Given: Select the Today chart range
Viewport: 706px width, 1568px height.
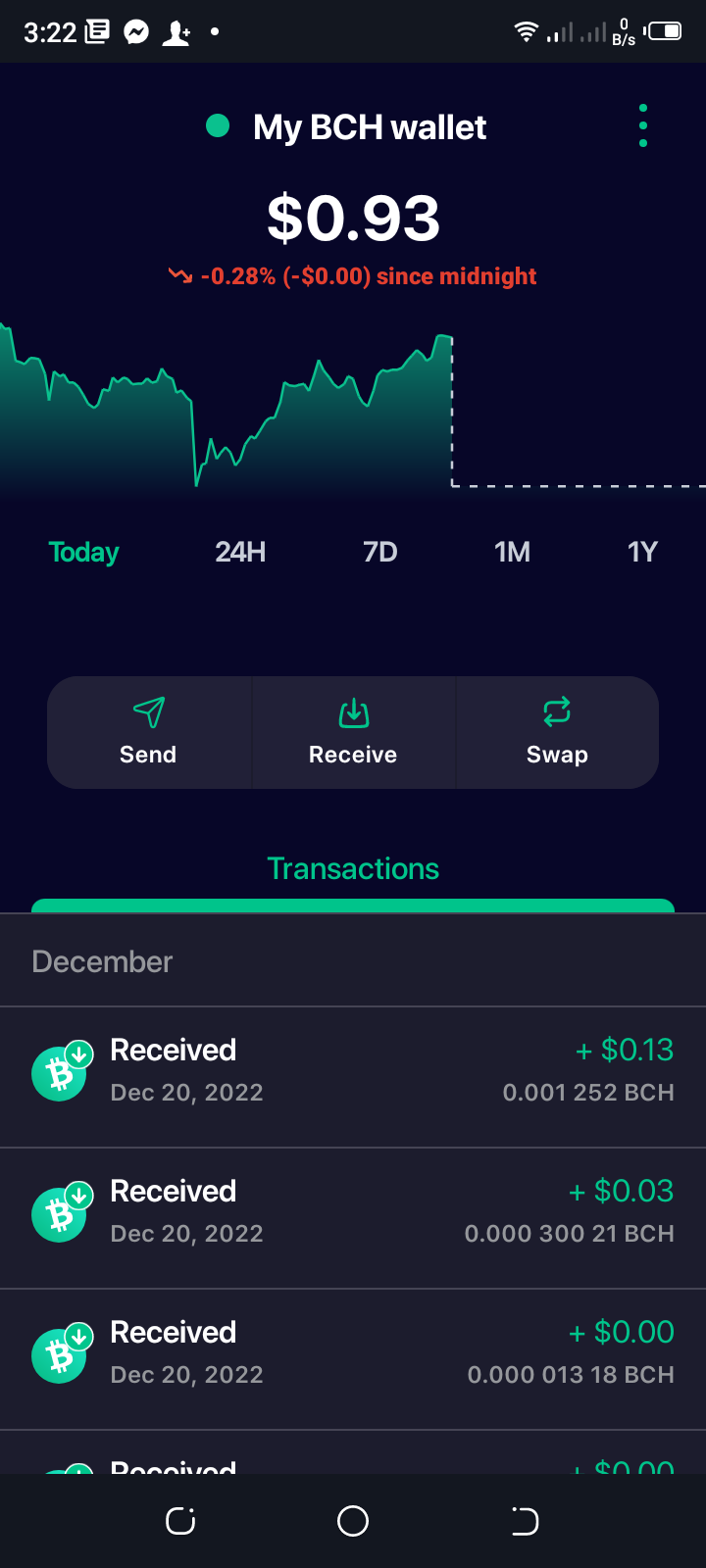Looking at the screenshot, I should pyautogui.click(x=83, y=553).
